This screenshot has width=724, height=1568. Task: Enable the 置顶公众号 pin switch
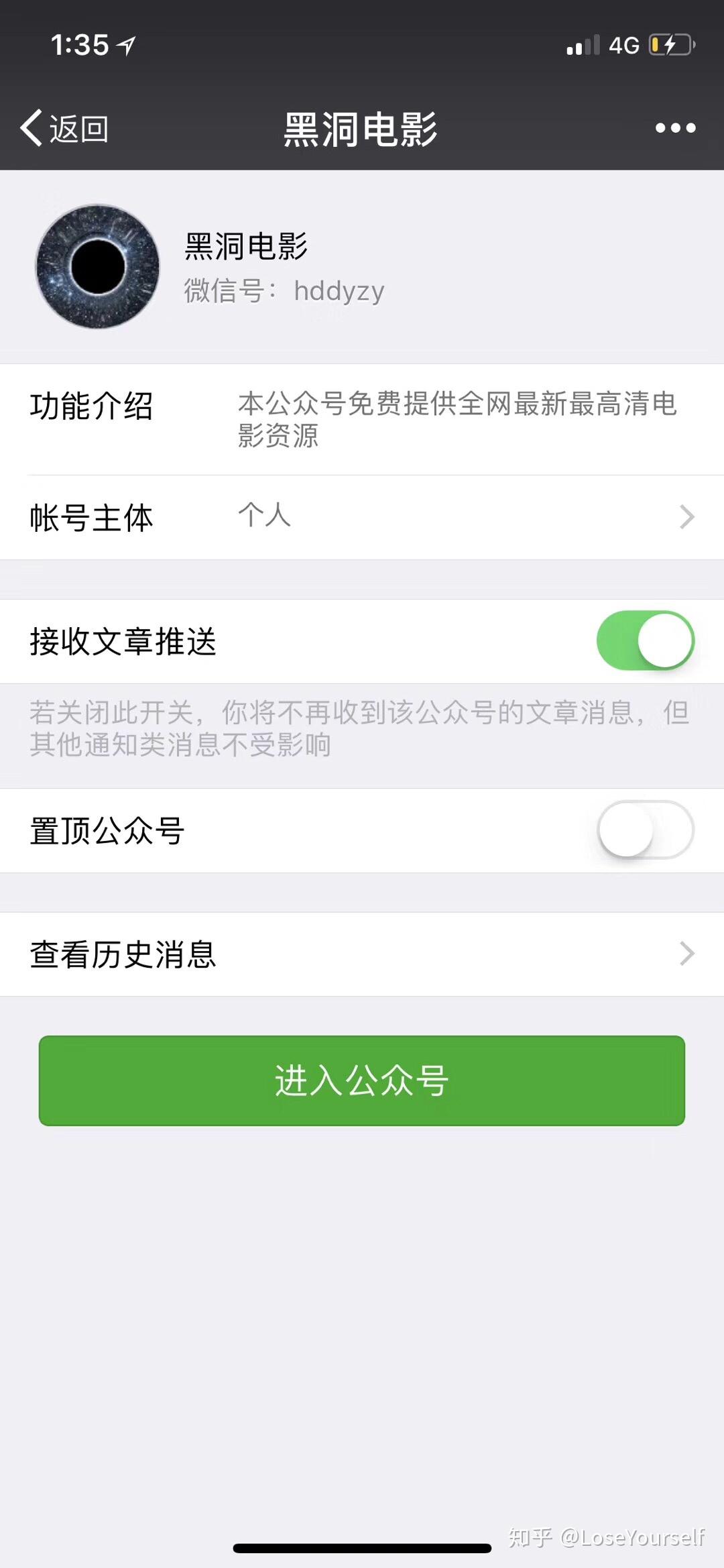coord(645,830)
